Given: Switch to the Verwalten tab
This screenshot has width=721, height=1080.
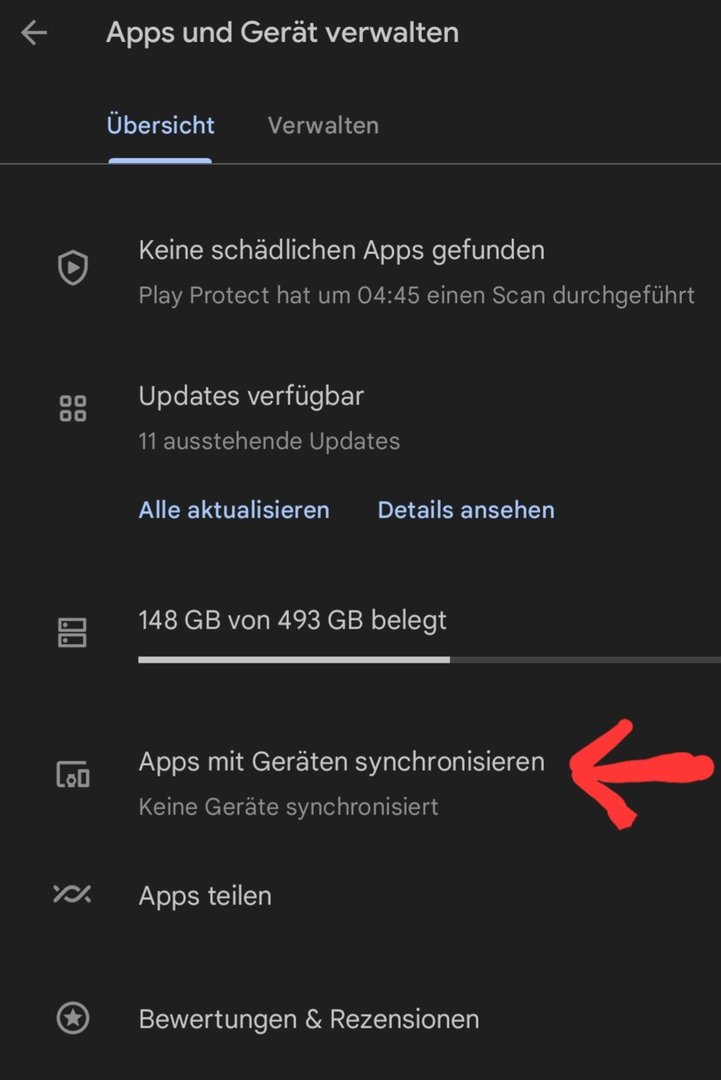Looking at the screenshot, I should pyautogui.click(x=323, y=126).
